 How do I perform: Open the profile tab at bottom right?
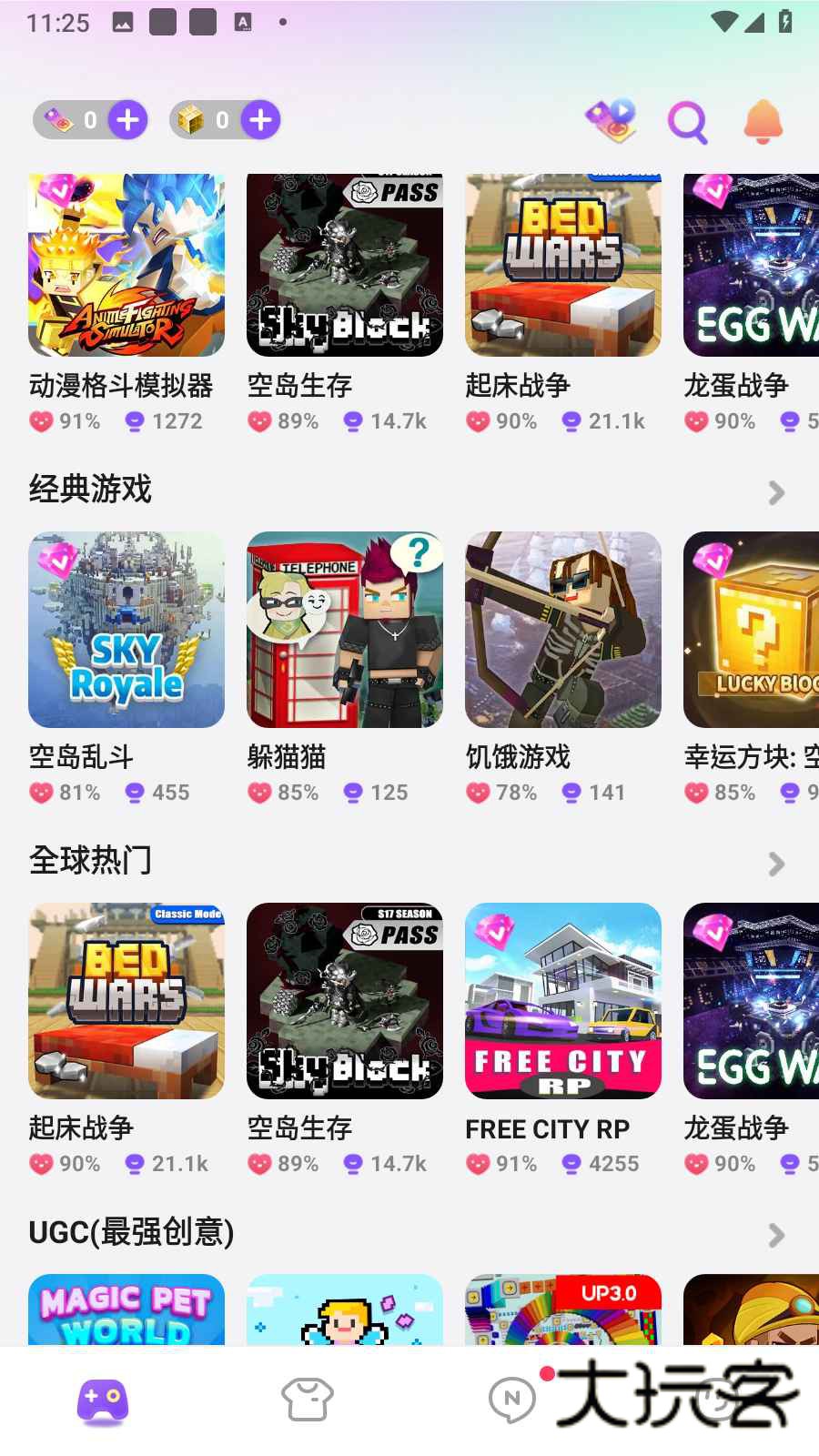(x=714, y=1400)
